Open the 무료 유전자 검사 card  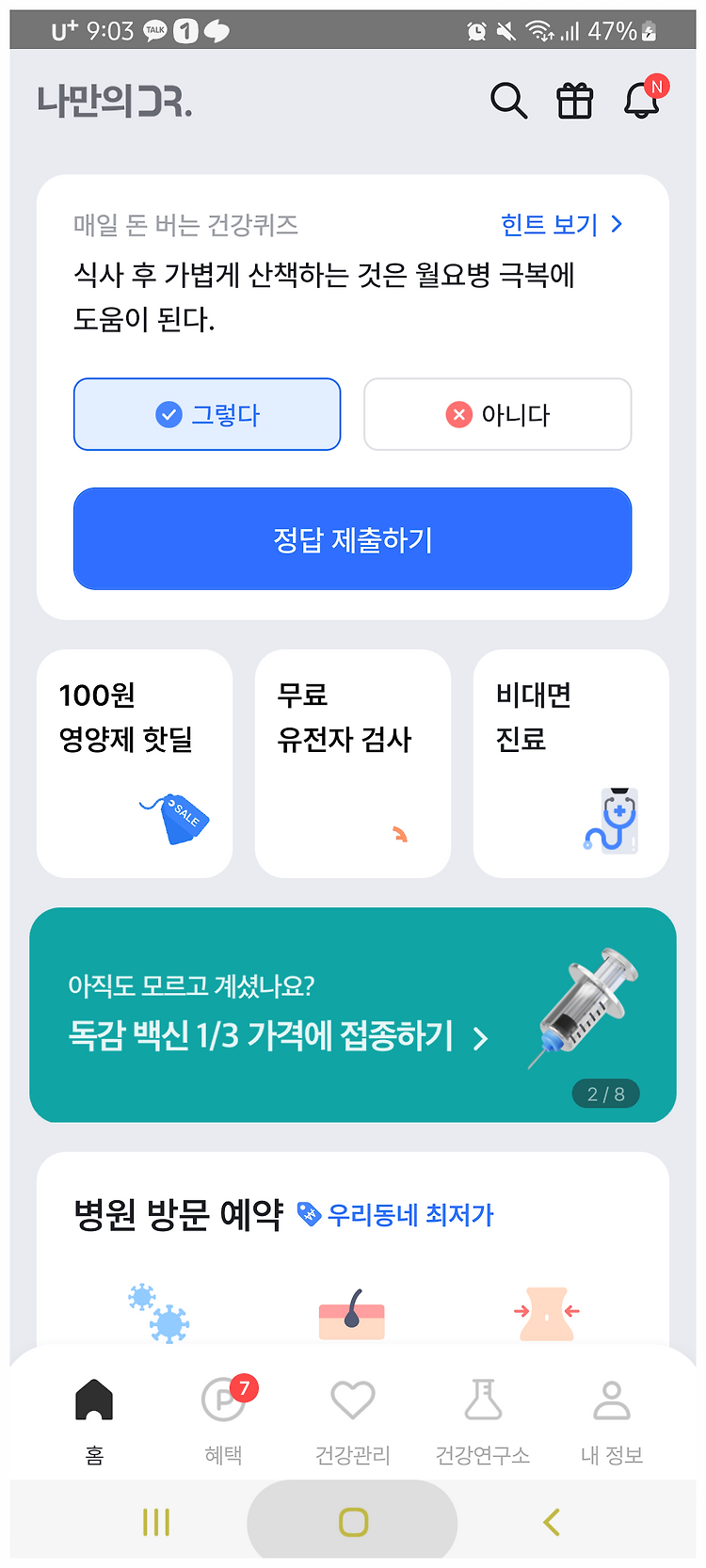point(353,763)
